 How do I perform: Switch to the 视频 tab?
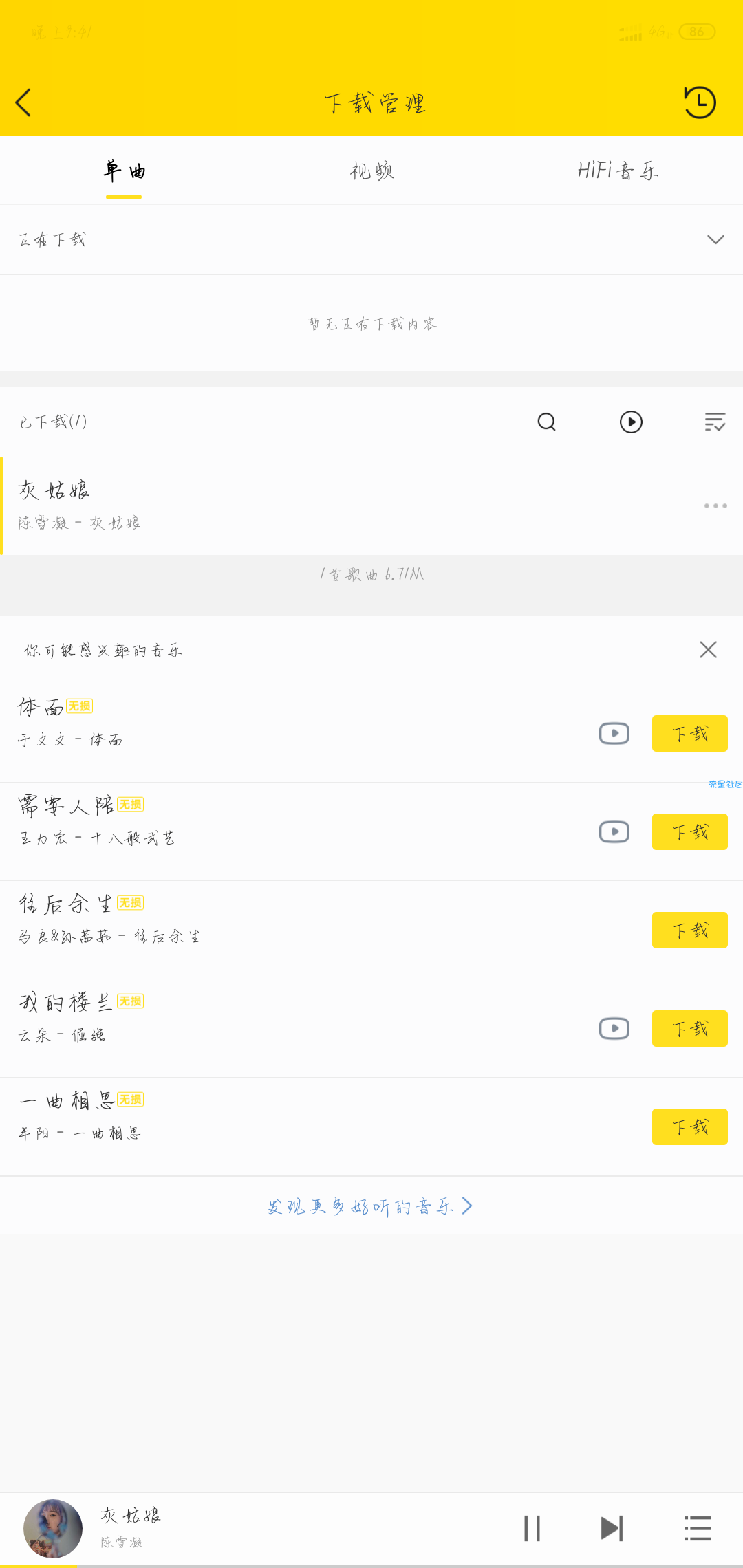[x=371, y=171]
